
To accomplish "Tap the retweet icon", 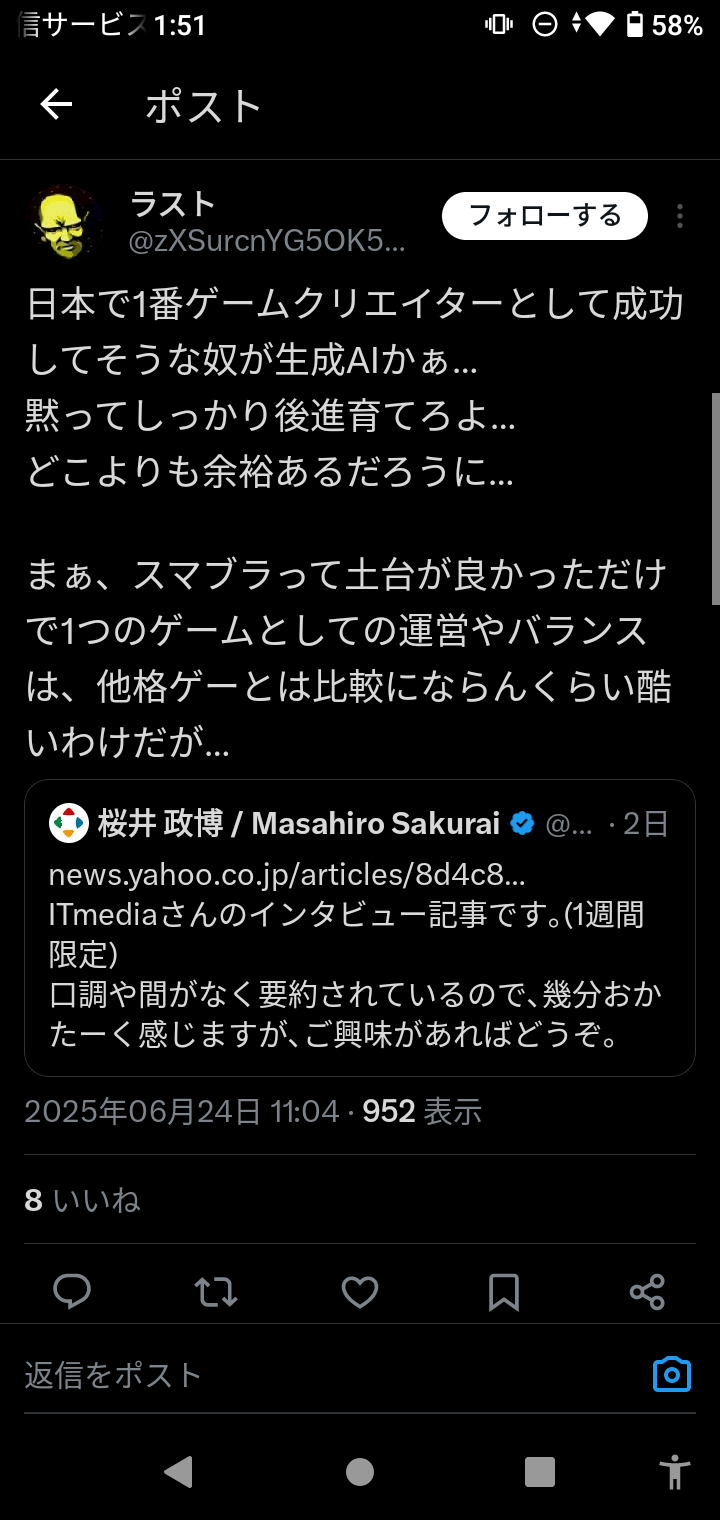I will tap(215, 1292).
